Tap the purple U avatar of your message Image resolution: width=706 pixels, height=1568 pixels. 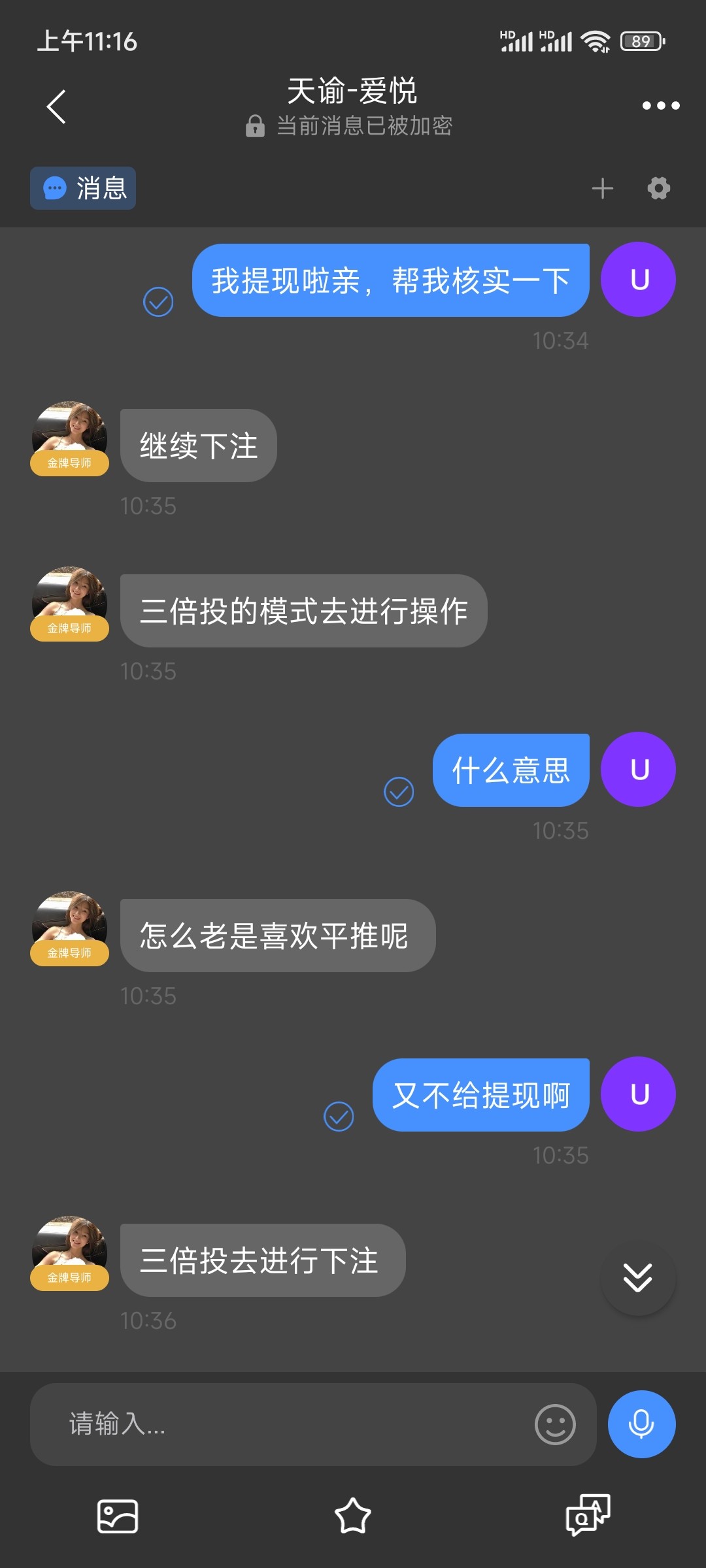coord(638,279)
